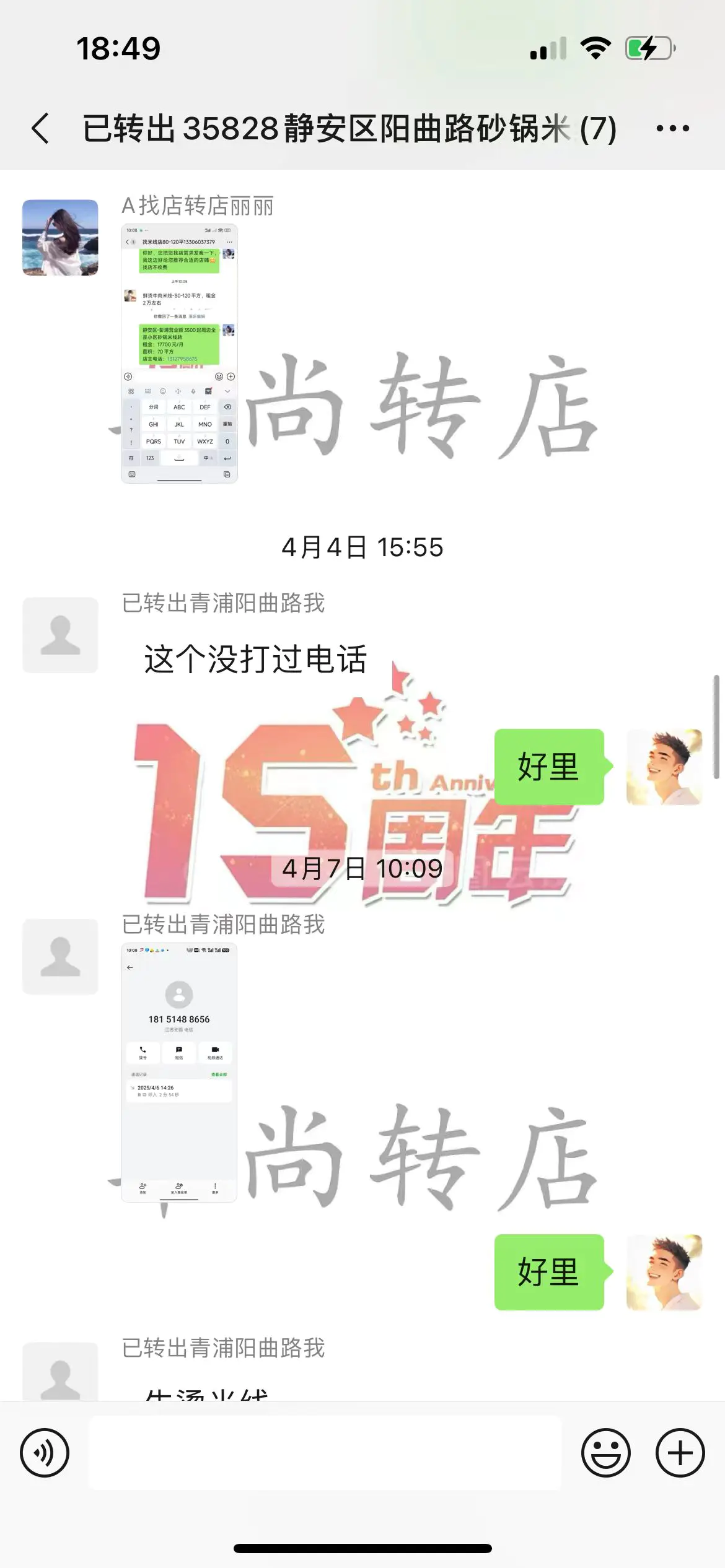The height and width of the screenshot is (1568, 725).
Task: Switch to voice message input
Action: (x=45, y=1452)
